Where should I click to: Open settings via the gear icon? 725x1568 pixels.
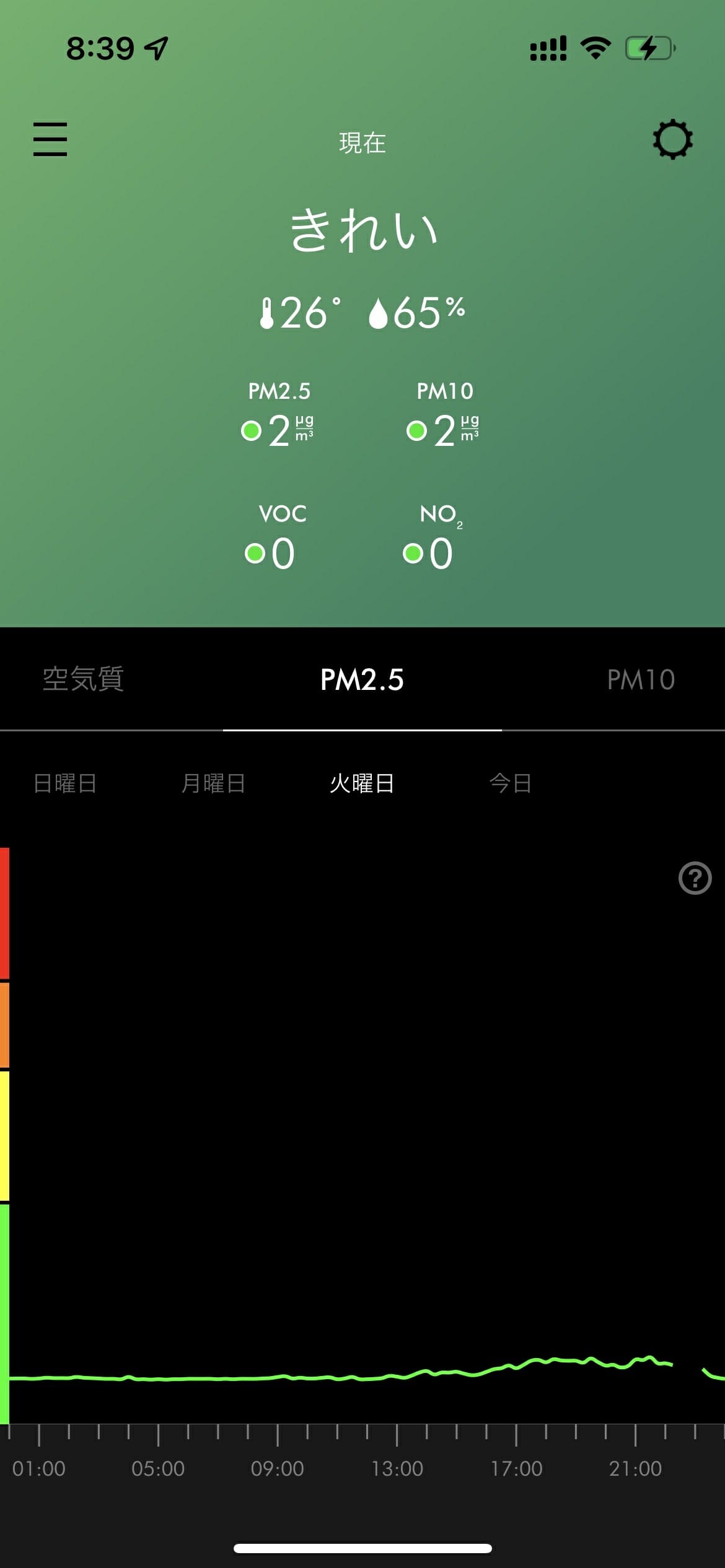pyautogui.click(x=672, y=140)
